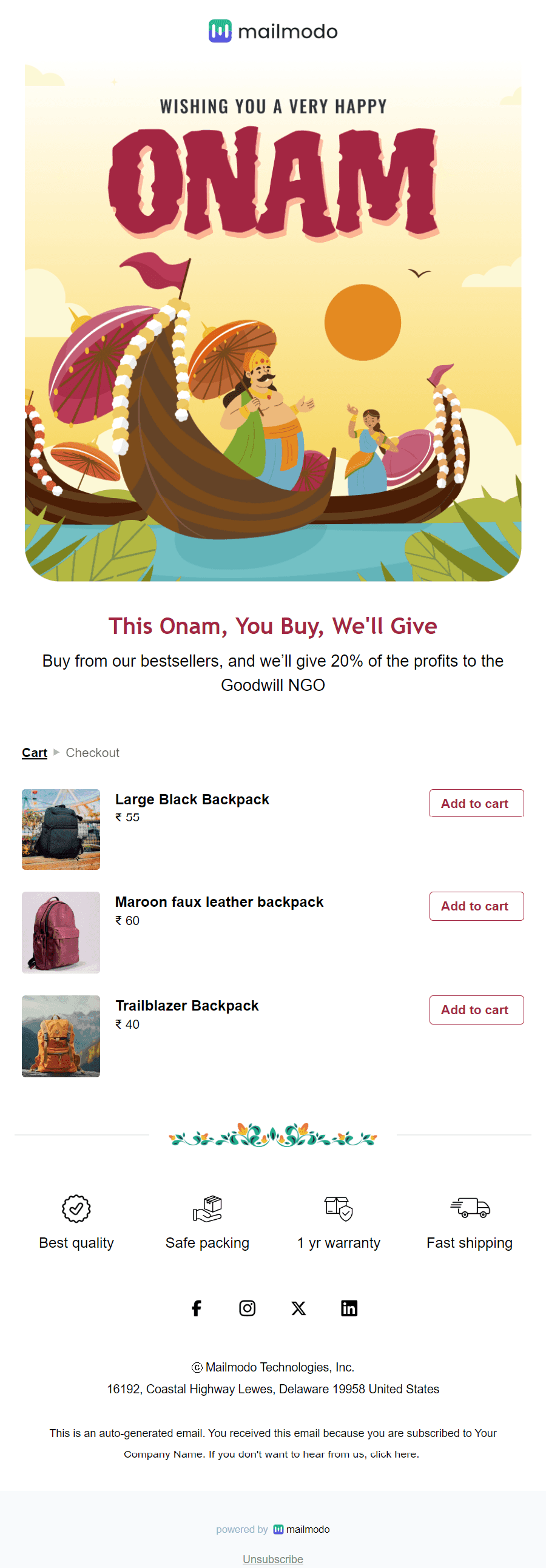546x1568 pixels.
Task: Click the 1 yr warranty icon
Action: 339,1210
